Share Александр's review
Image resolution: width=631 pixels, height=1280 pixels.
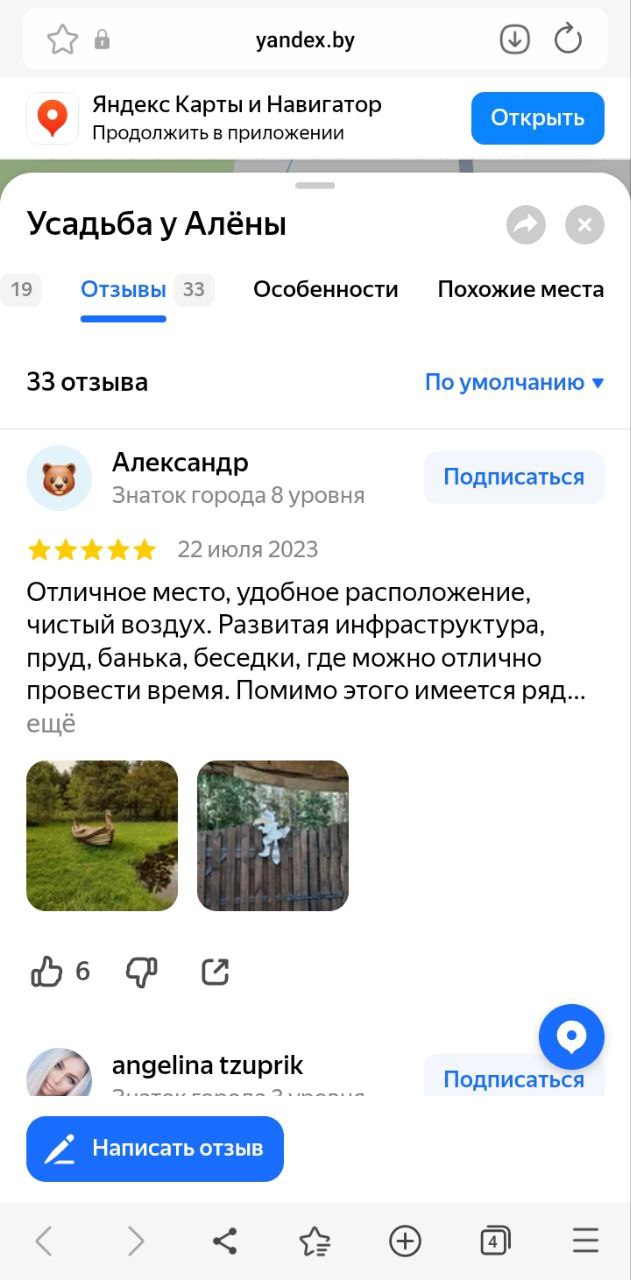pyautogui.click(x=216, y=971)
